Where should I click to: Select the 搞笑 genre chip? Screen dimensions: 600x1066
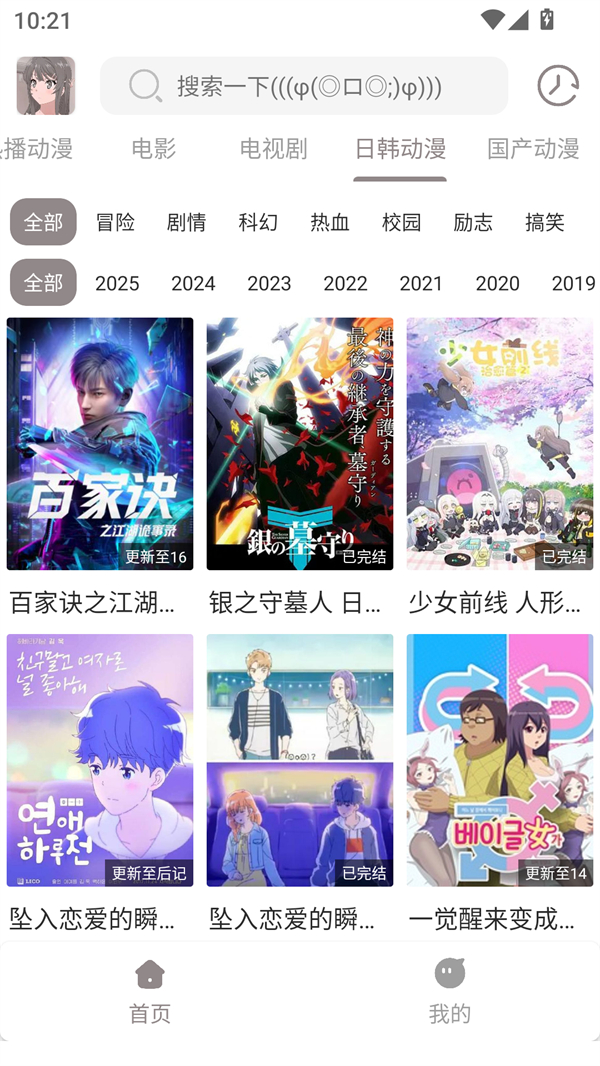click(544, 222)
